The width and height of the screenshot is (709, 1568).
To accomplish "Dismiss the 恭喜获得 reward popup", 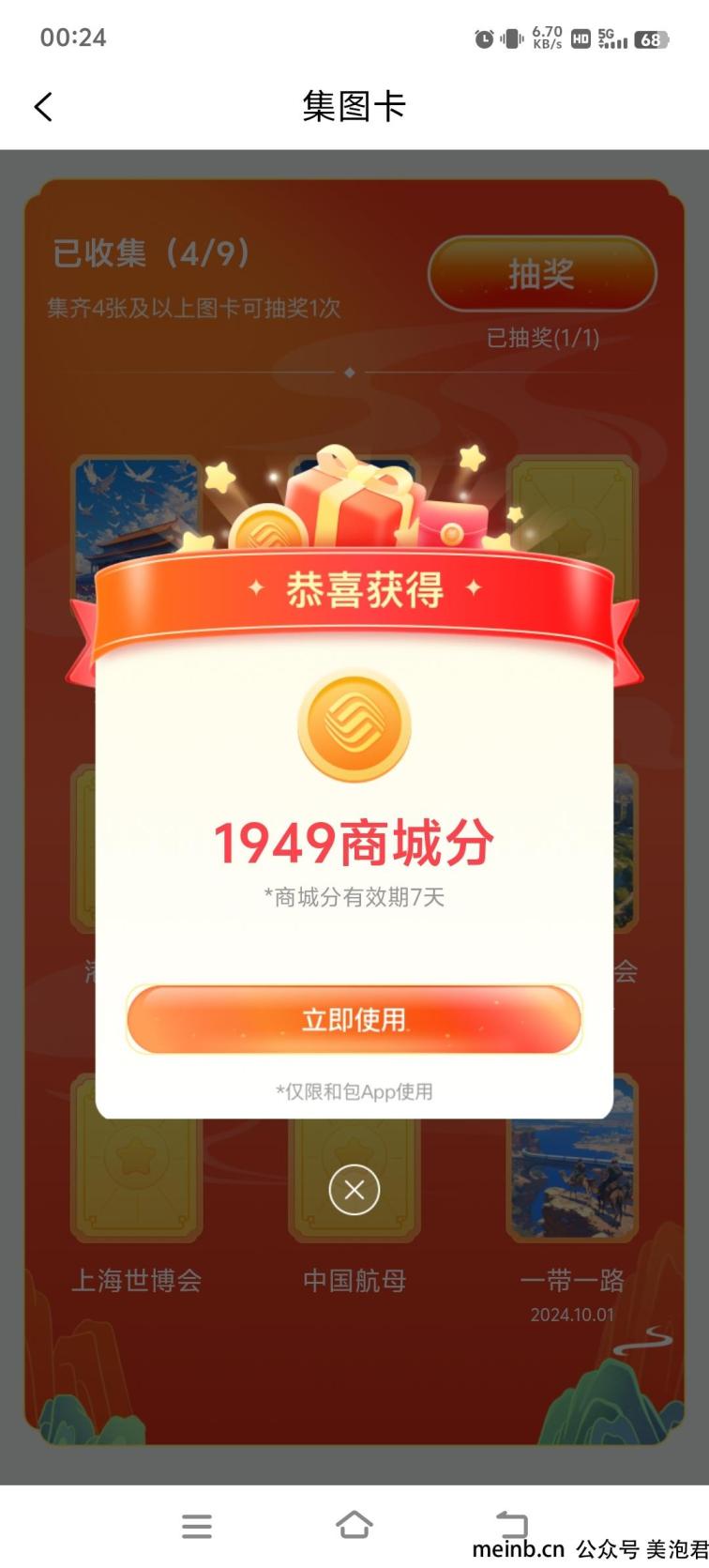I will pyautogui.click(x=354, y=1190).
